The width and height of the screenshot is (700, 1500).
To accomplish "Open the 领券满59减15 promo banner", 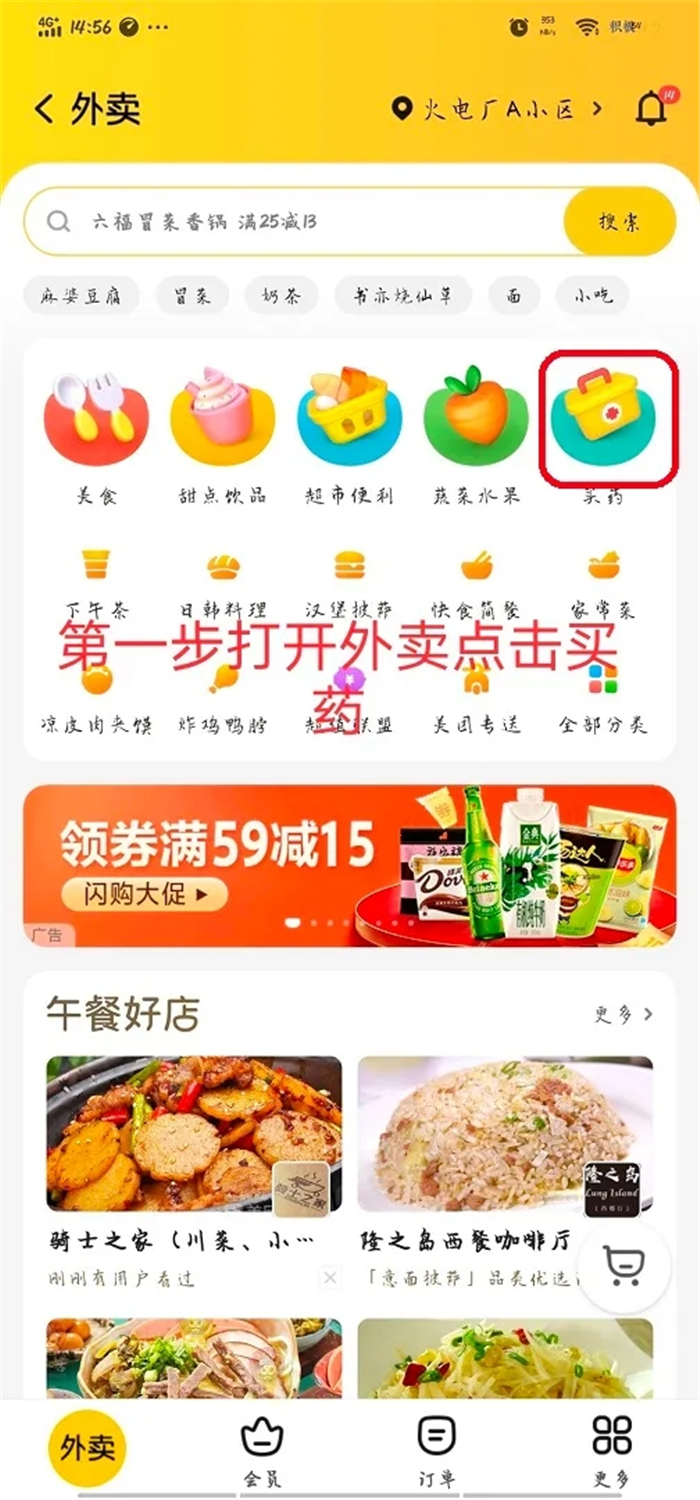I will (x=350, y=866).
